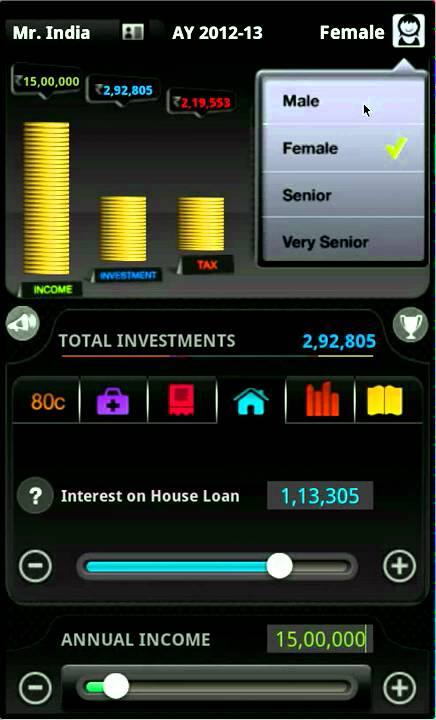Image resolution: width=436 pixels, height=720 pixels.
Task: Switch to the 80c tab
Action: coord(46,400)
